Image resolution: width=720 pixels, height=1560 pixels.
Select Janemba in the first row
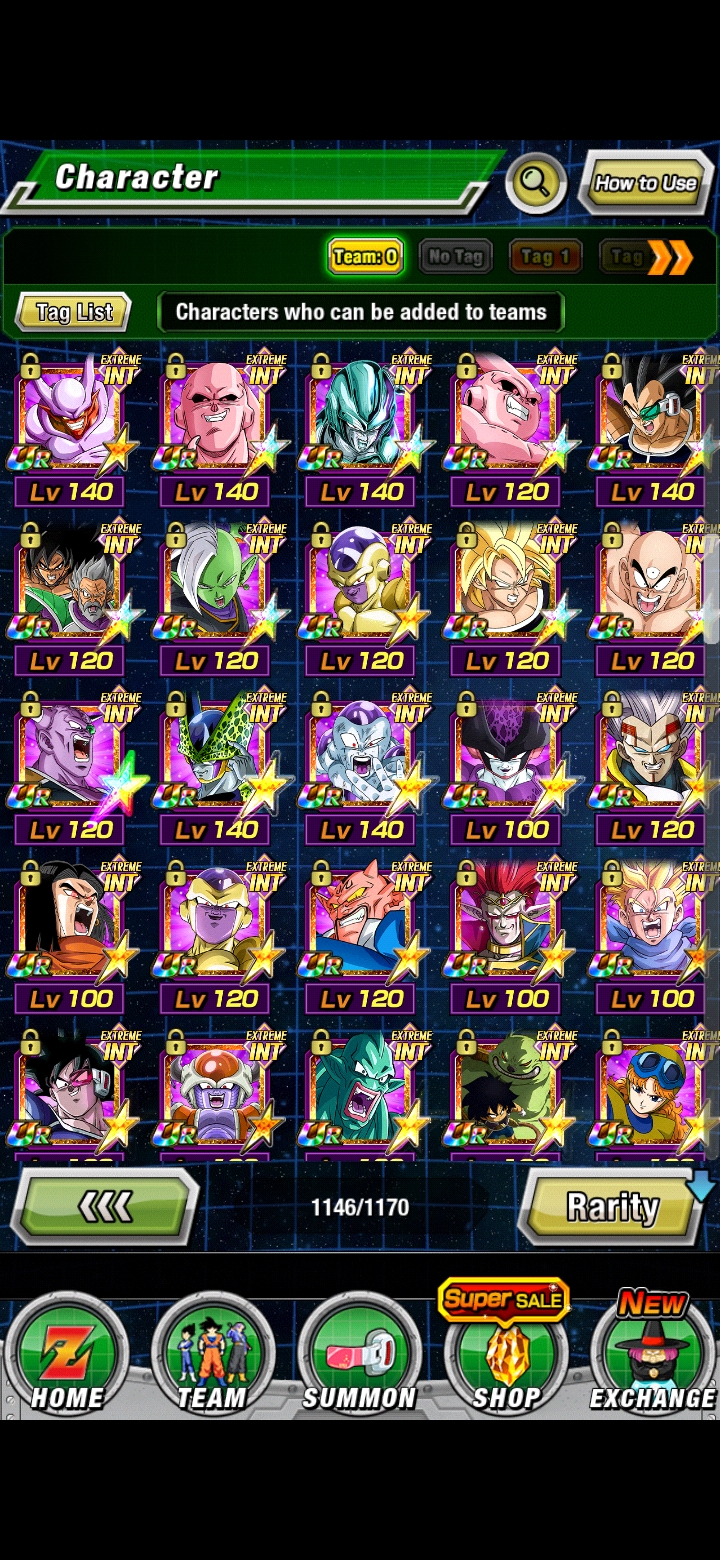[x=72, y=428]
